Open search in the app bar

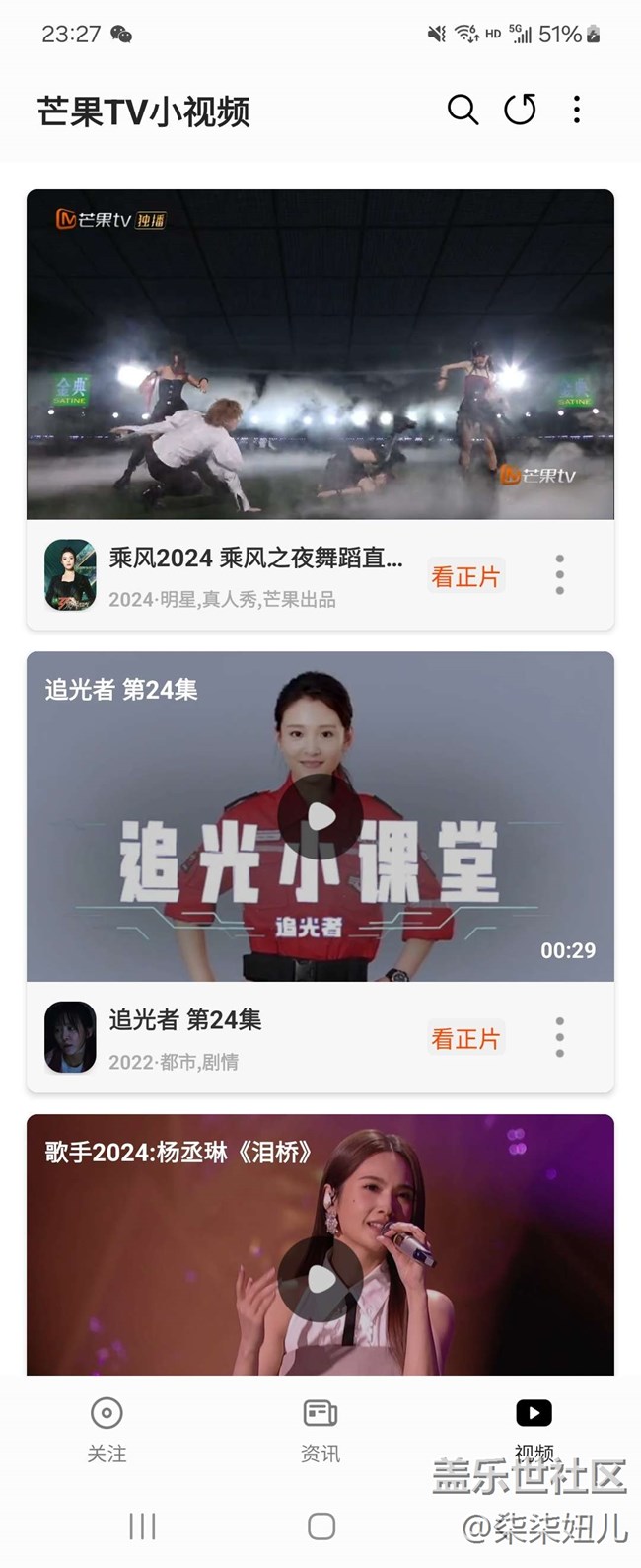click(x=463, y=110)
